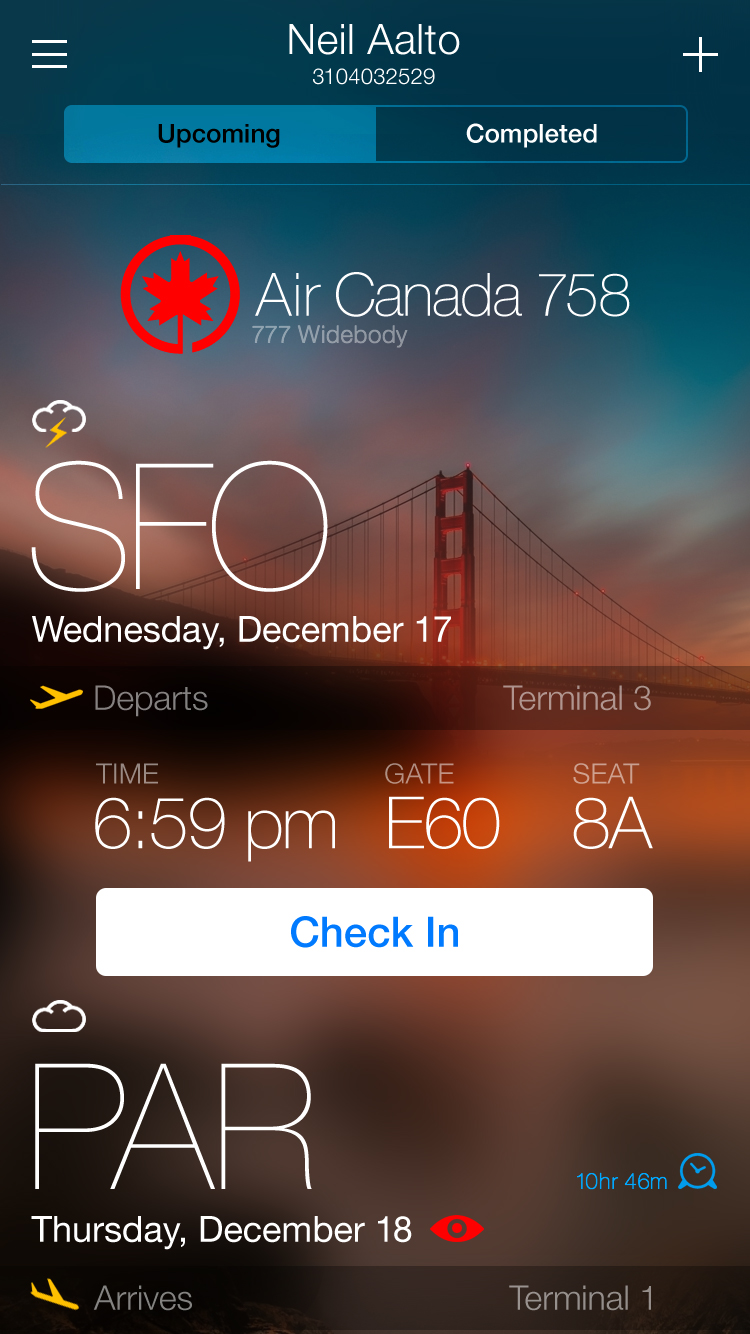The width and height of the screenshot is (750, 1334).
Task: Tap the Check In button
Action: (x=374, y=932)
